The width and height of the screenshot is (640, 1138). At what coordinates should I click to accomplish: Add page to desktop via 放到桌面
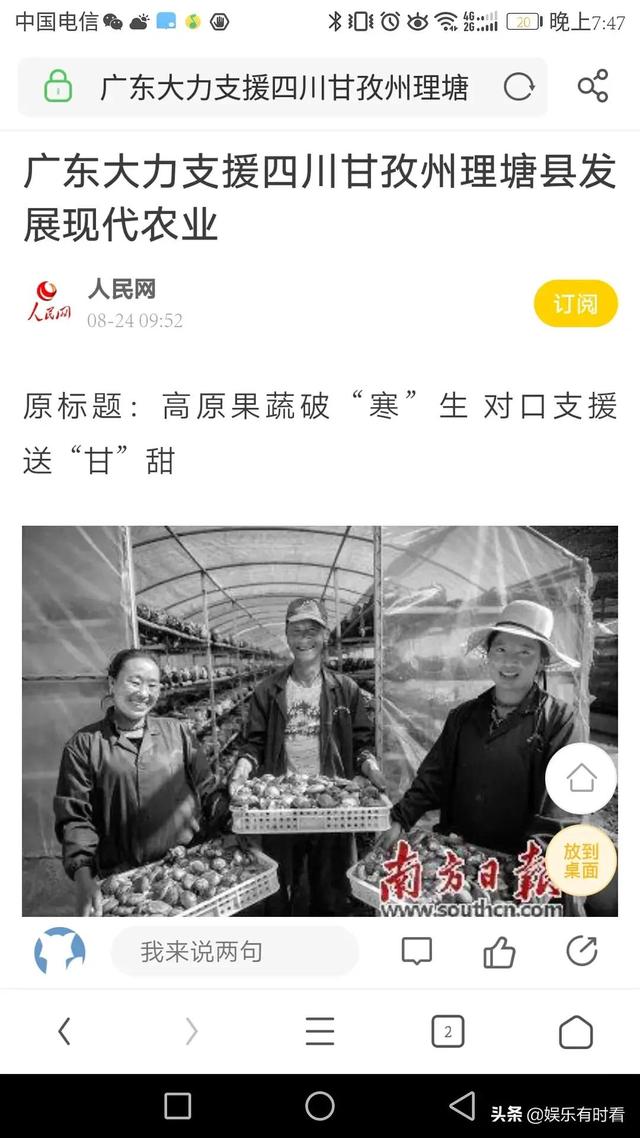[x=580, y=860]
